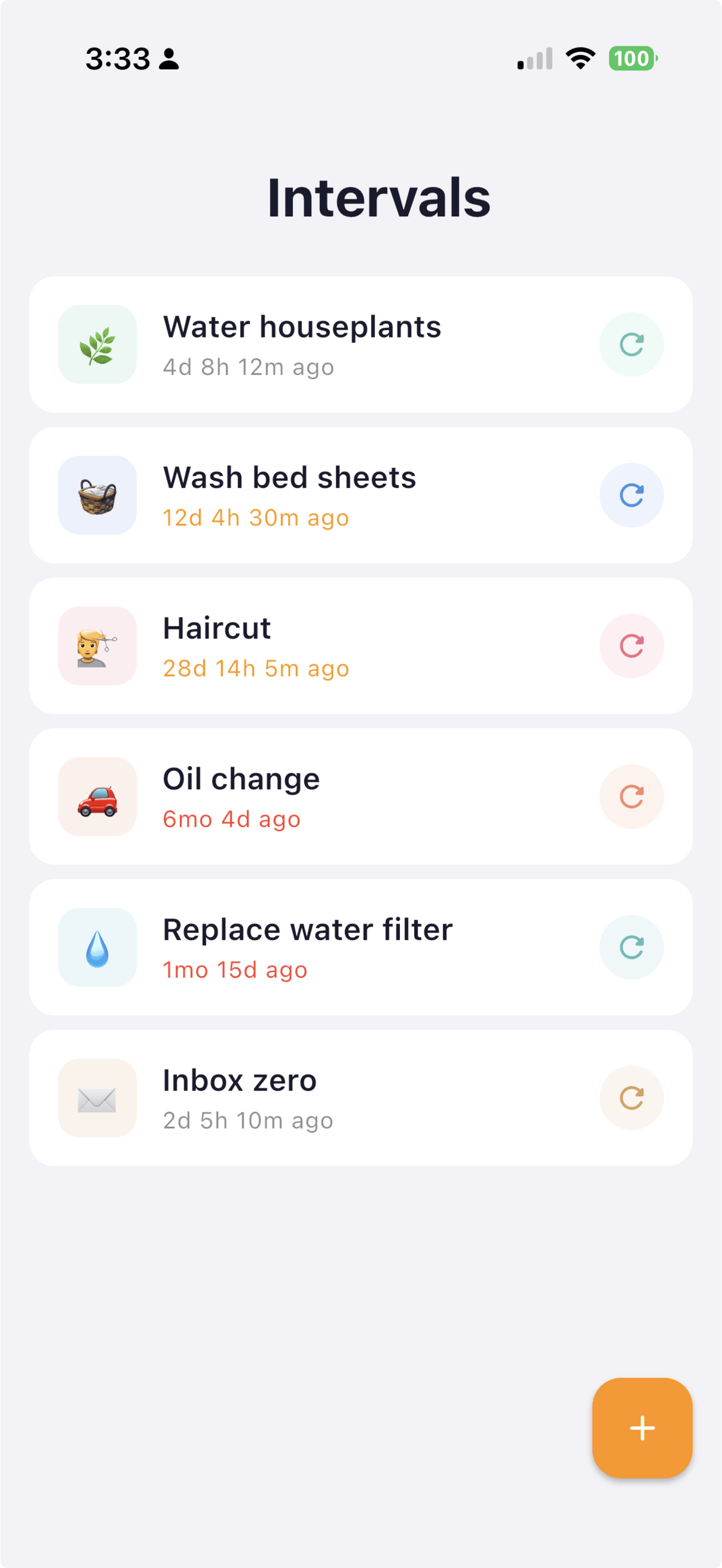View Haircut interval details
Screen dimensions: 722x1568
pos(361,646)
